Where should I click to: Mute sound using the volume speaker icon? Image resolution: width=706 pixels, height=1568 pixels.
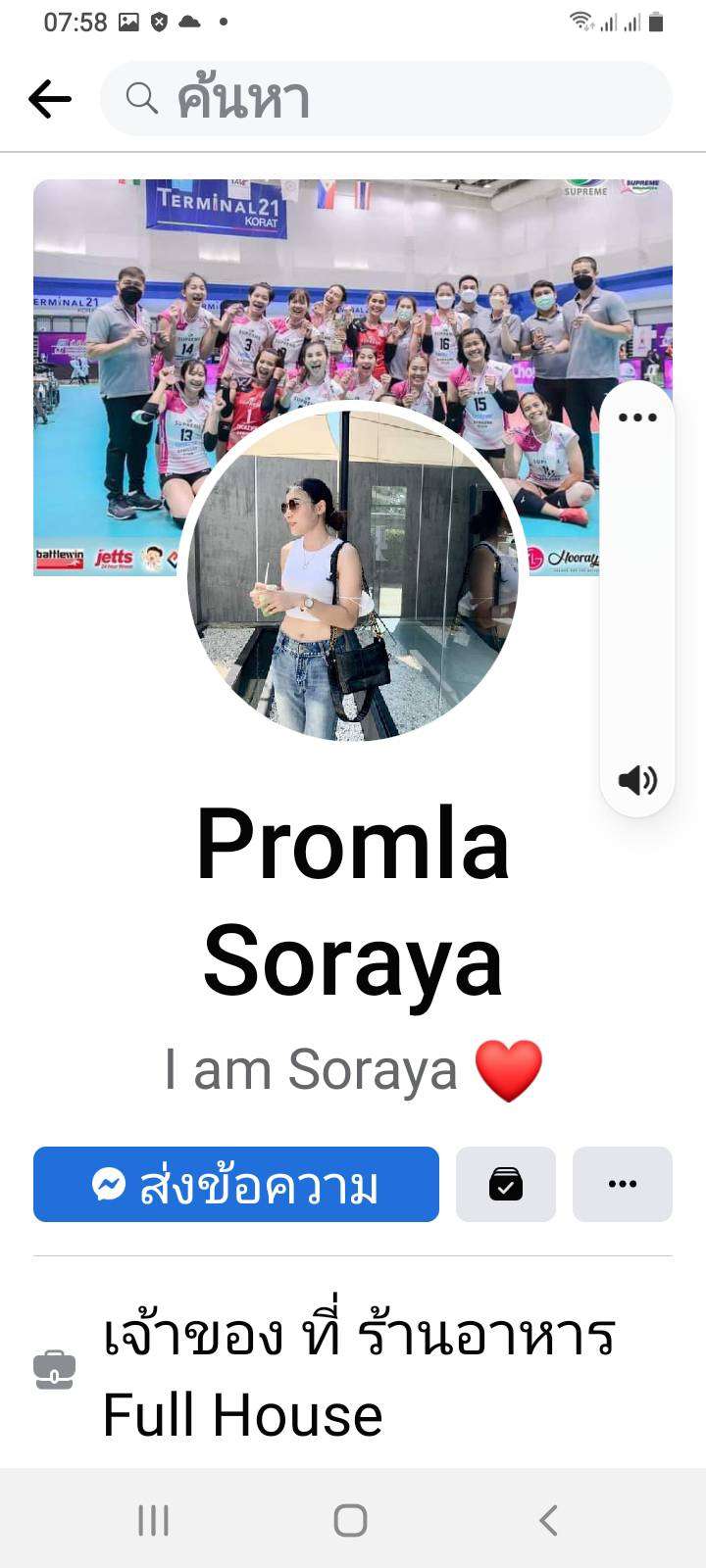tap(637, 780)
